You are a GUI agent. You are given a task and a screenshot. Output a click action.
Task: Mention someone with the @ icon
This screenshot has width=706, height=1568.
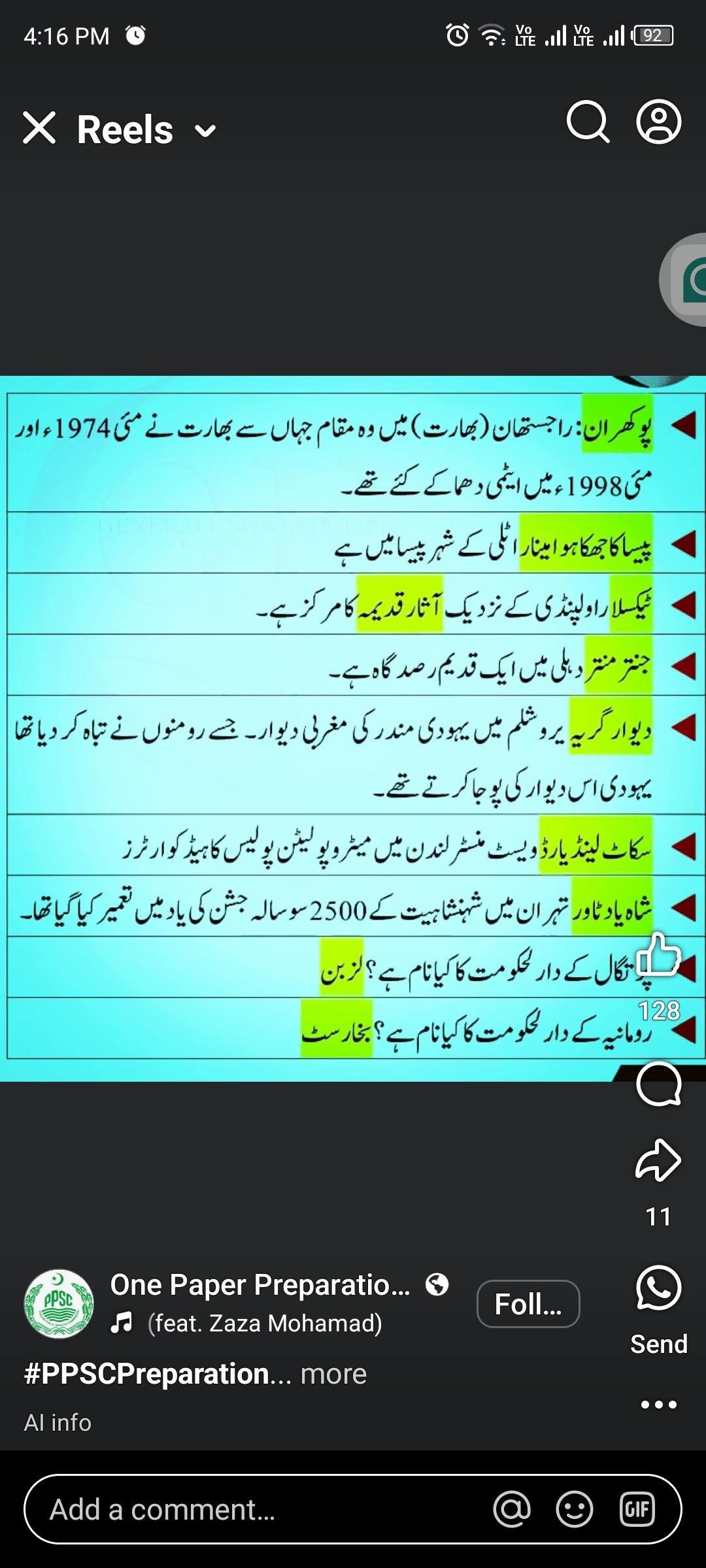coord(512,1509)
